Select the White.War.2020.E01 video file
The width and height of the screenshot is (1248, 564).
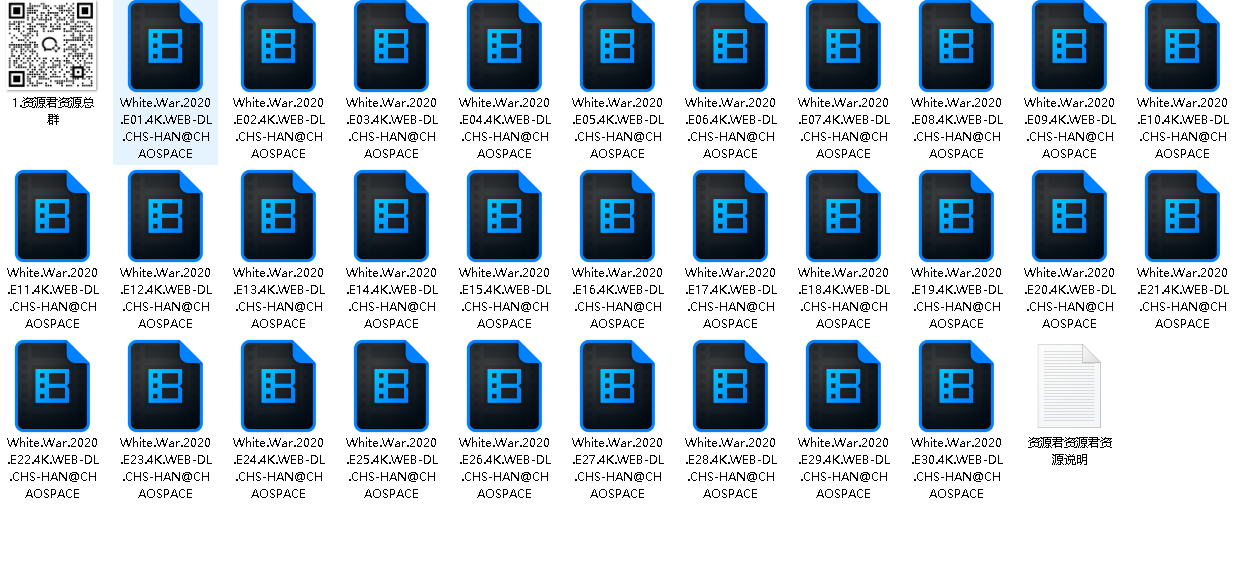[165, 47]
